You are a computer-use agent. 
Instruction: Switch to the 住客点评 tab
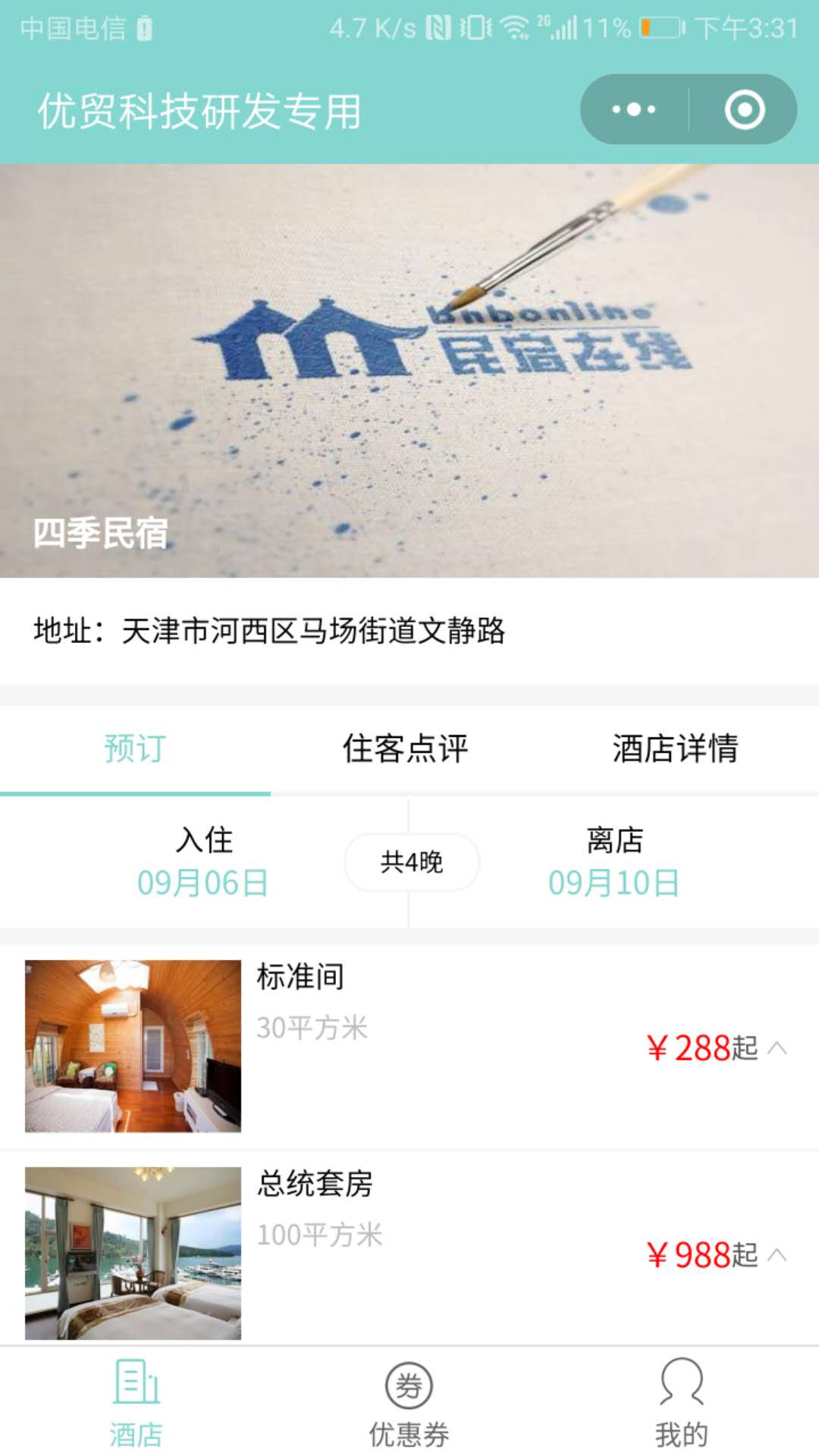coord(406,748)
